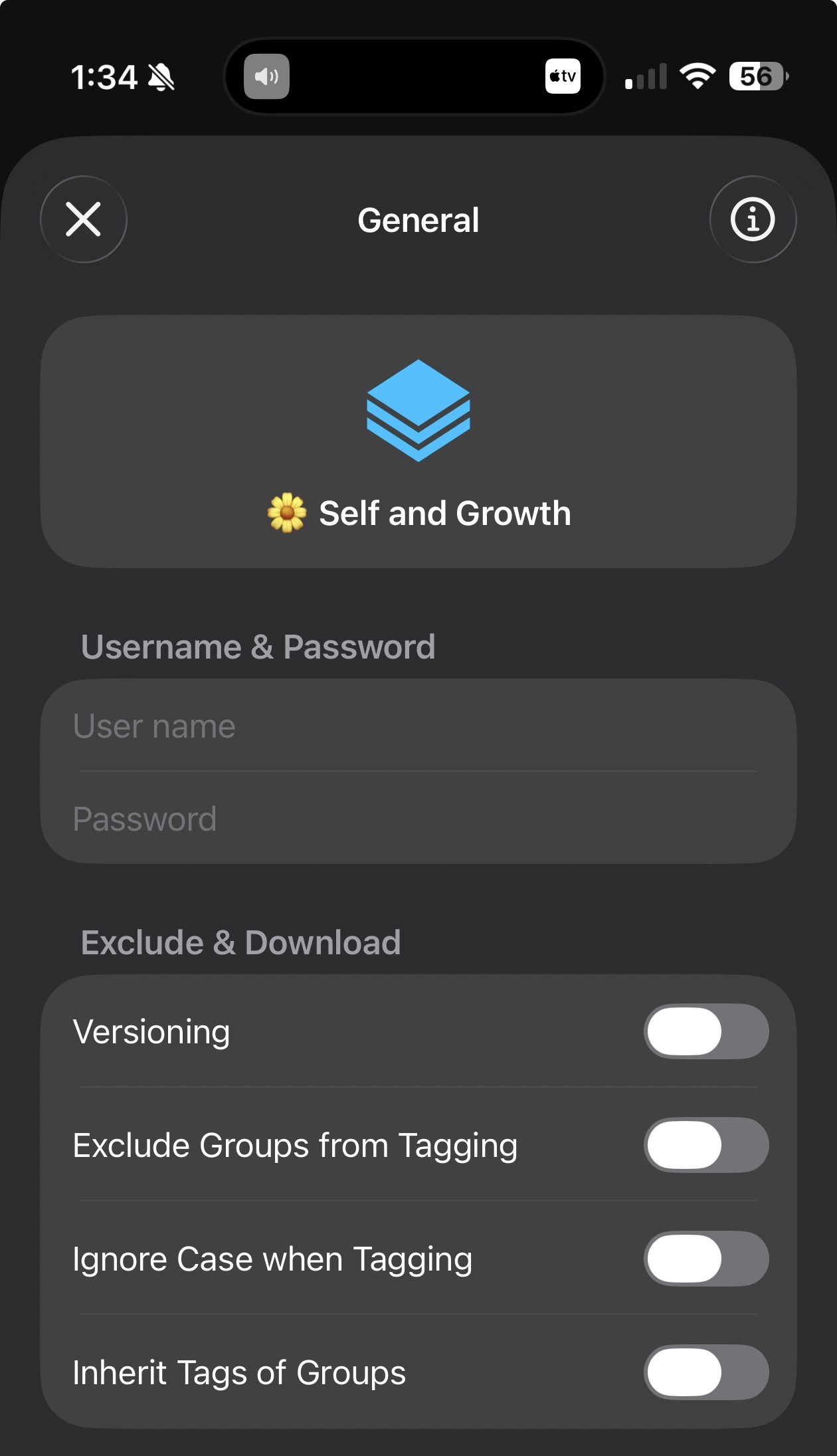This screenshot has height=1456, width=837.
Task: Tap the Password field
Action: tap(417, 819)
